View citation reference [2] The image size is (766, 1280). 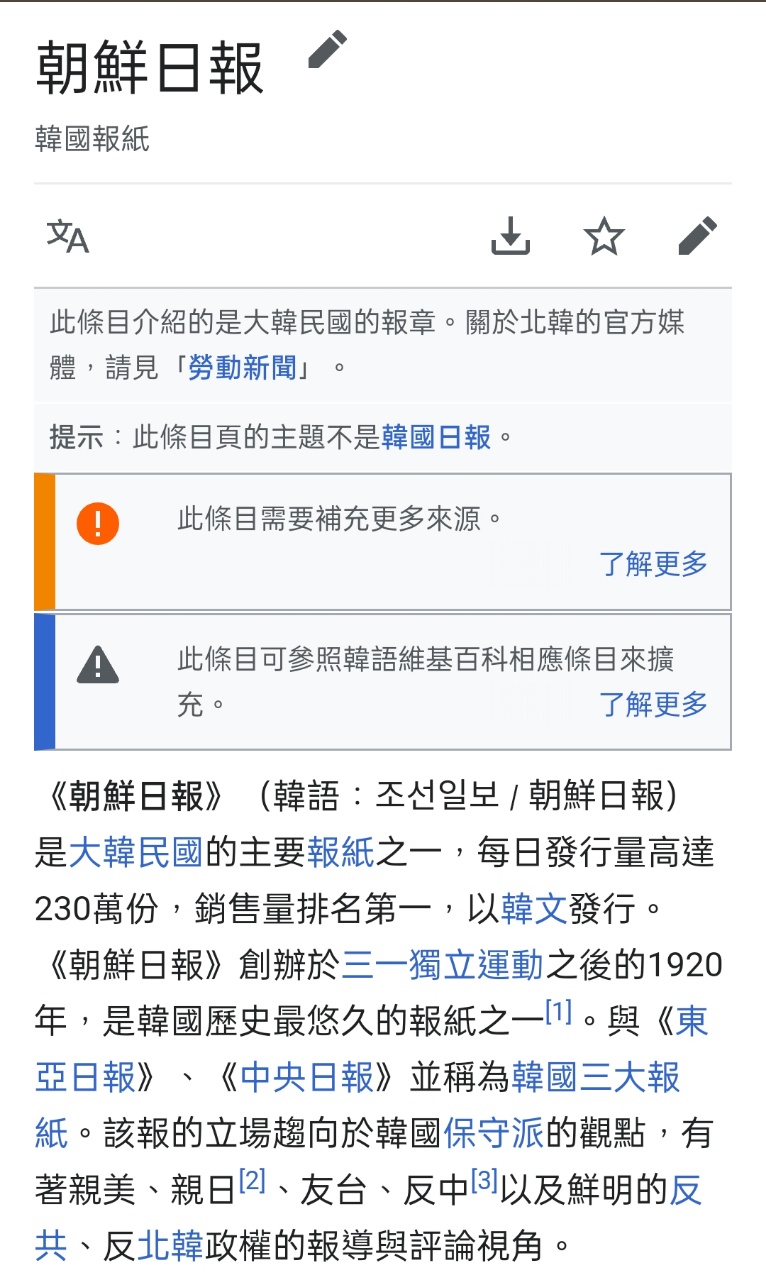point(252,1181)
